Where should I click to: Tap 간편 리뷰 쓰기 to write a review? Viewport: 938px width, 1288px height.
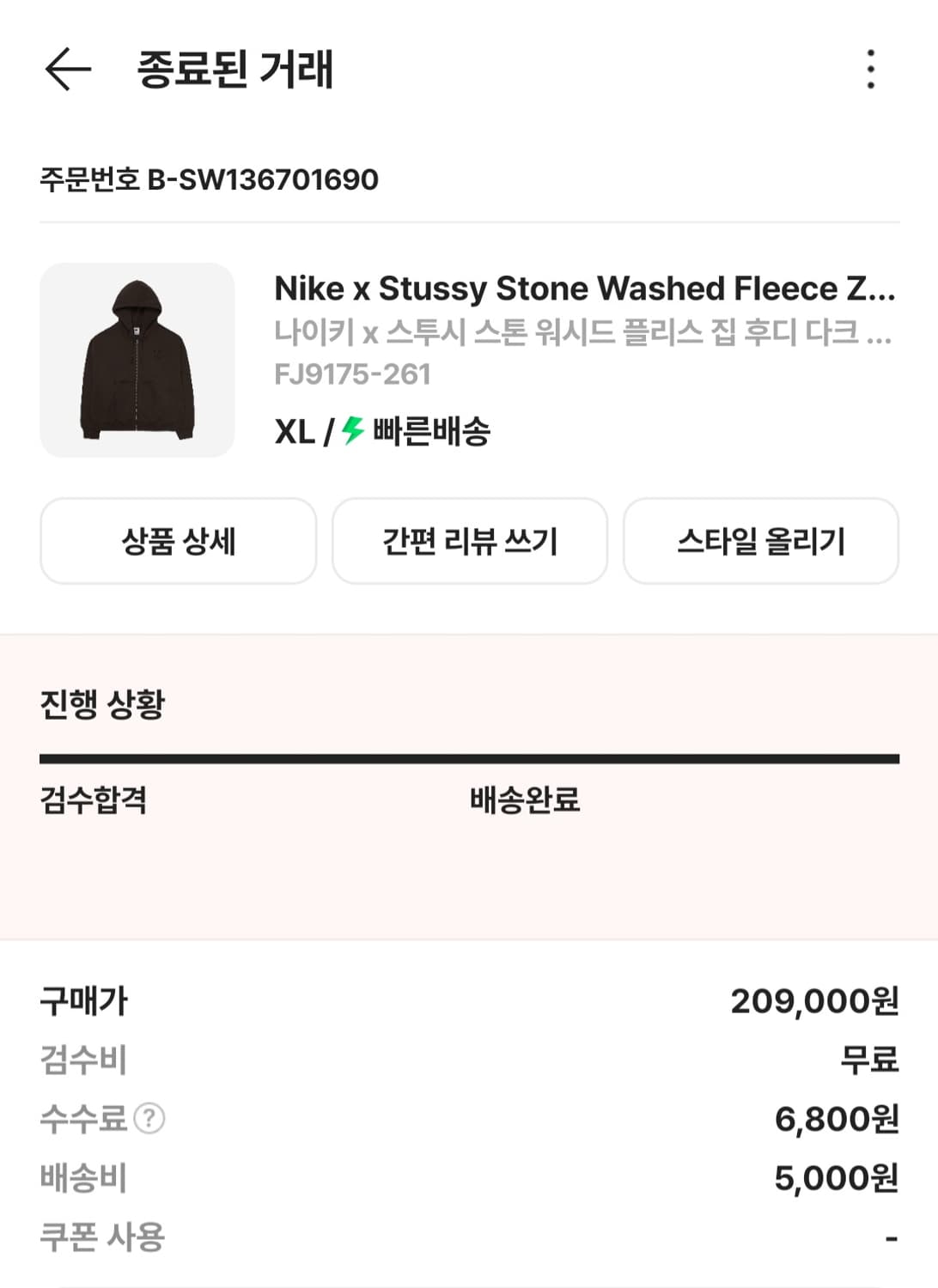click(x=469, y=541)
